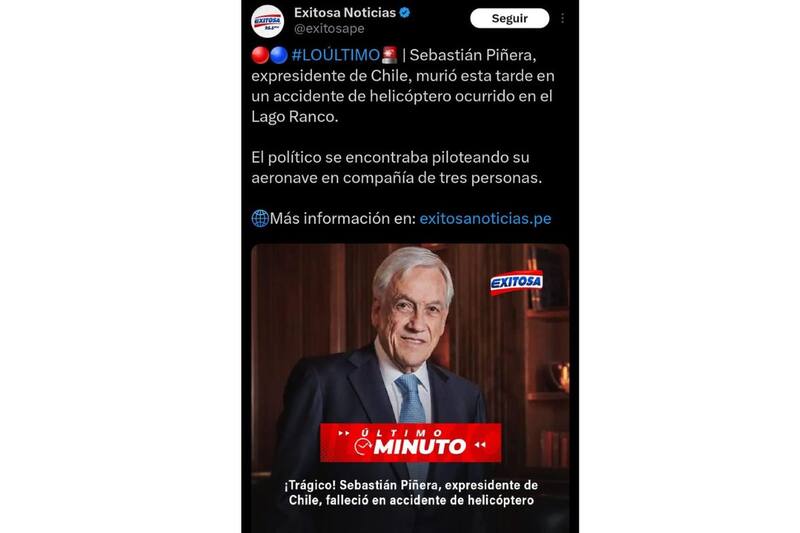The width and height of the screenshot is (800, 533).
Task: Open the Exitosa Noticias account name
Action: tap(345, 12)
